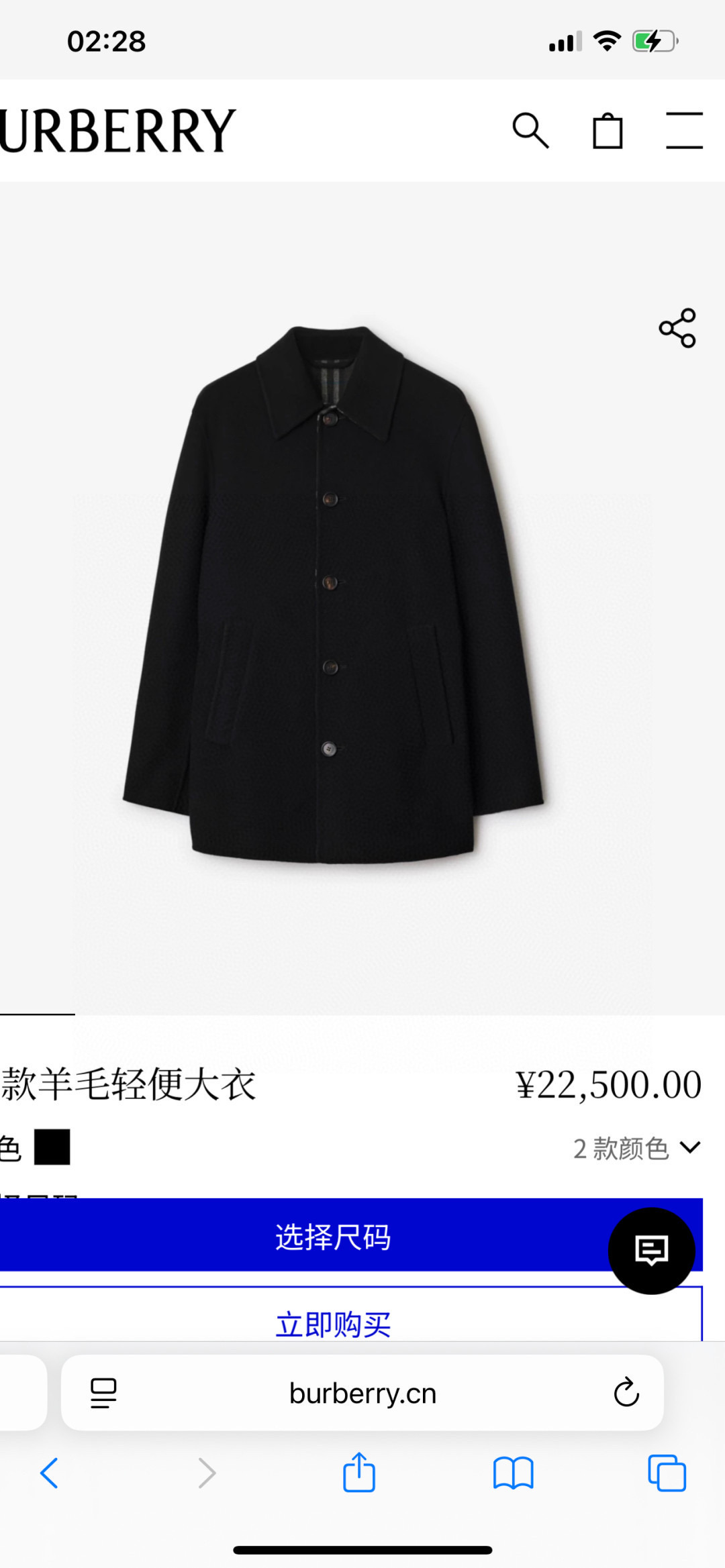
Task: Share the product via the share icon
Action: pos(677,329)
